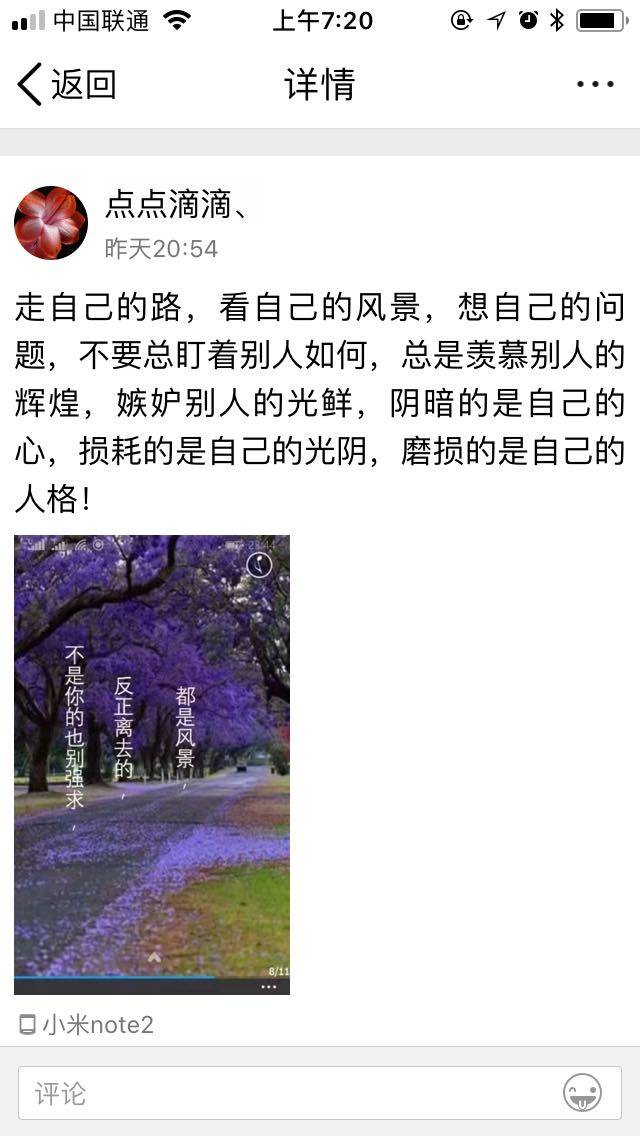Open the three-dot overflow menu
The width and height of the screenshot is (640, 1136).
click(x=595, y=85)
